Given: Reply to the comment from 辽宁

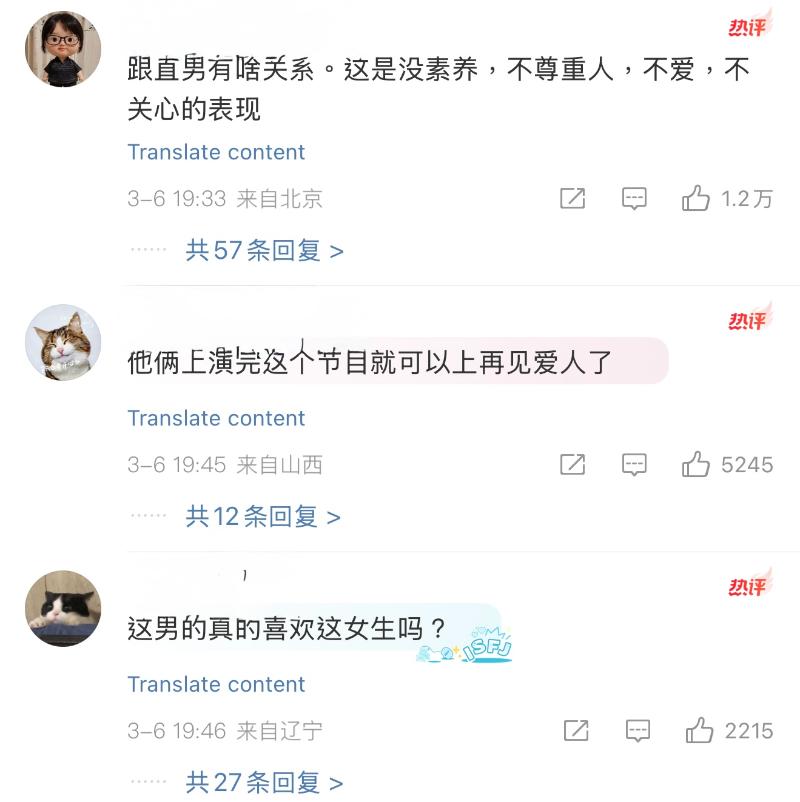Looking at the screenshot, I should [637, 730].
